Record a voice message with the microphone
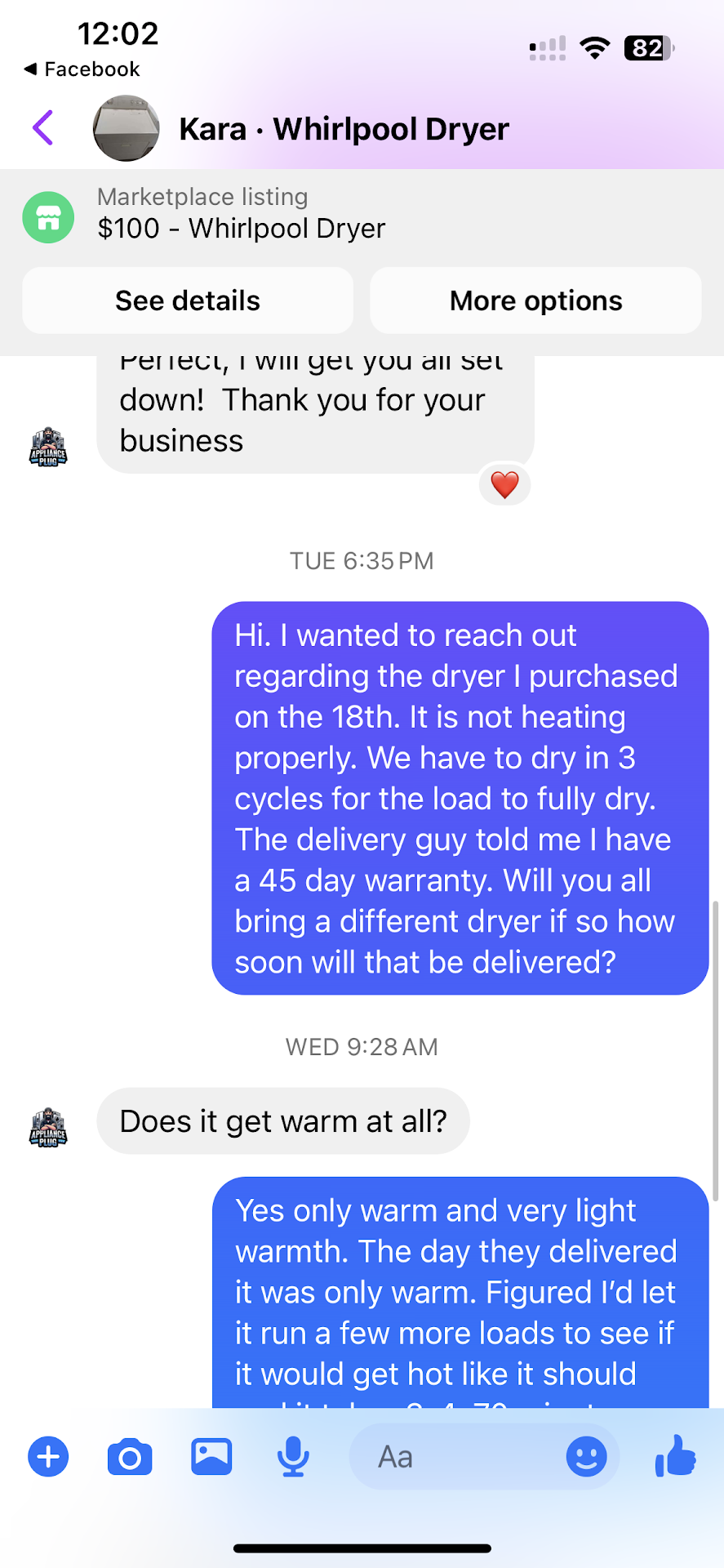The width and height of the screenshot is (724, 1568). point(292,1457)
